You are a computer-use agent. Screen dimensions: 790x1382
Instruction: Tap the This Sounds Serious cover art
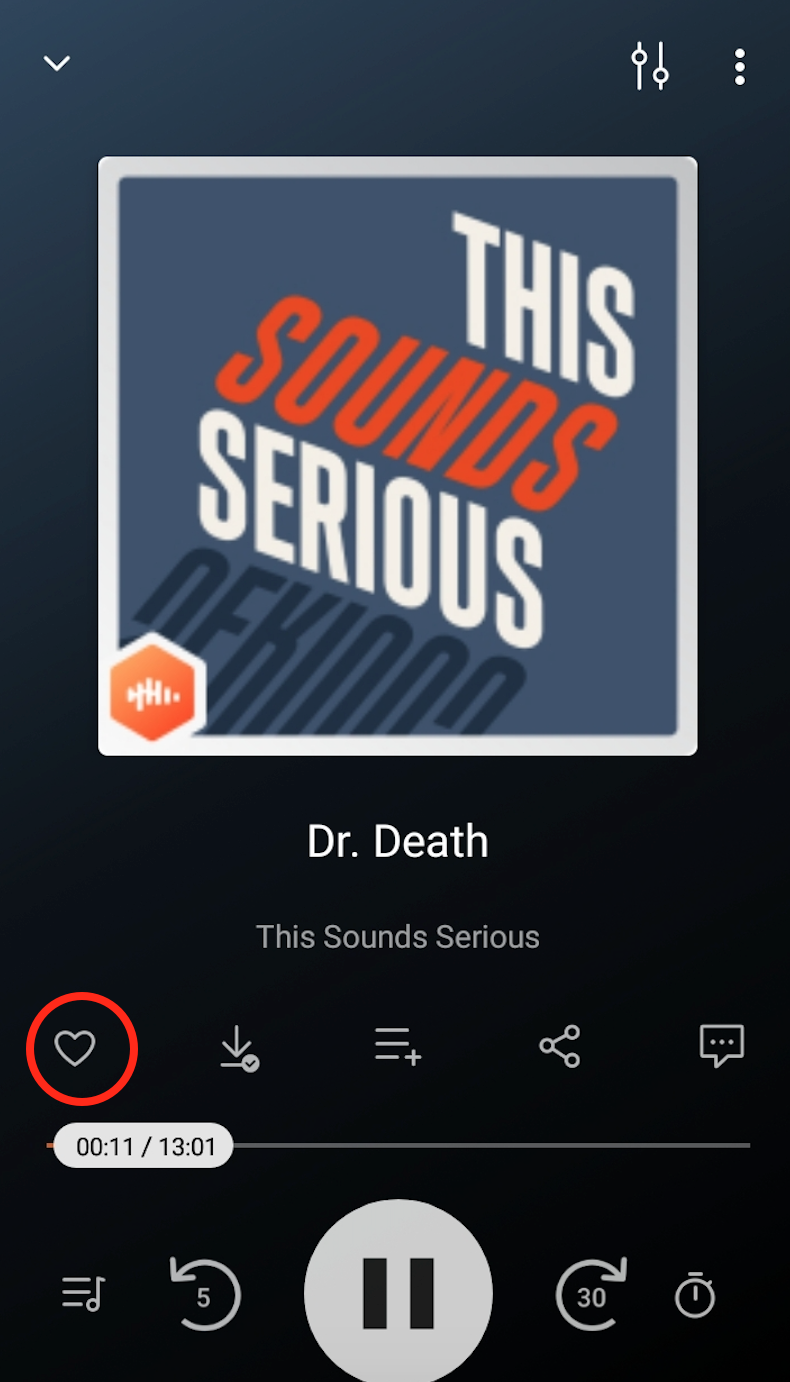pos(397,455)
